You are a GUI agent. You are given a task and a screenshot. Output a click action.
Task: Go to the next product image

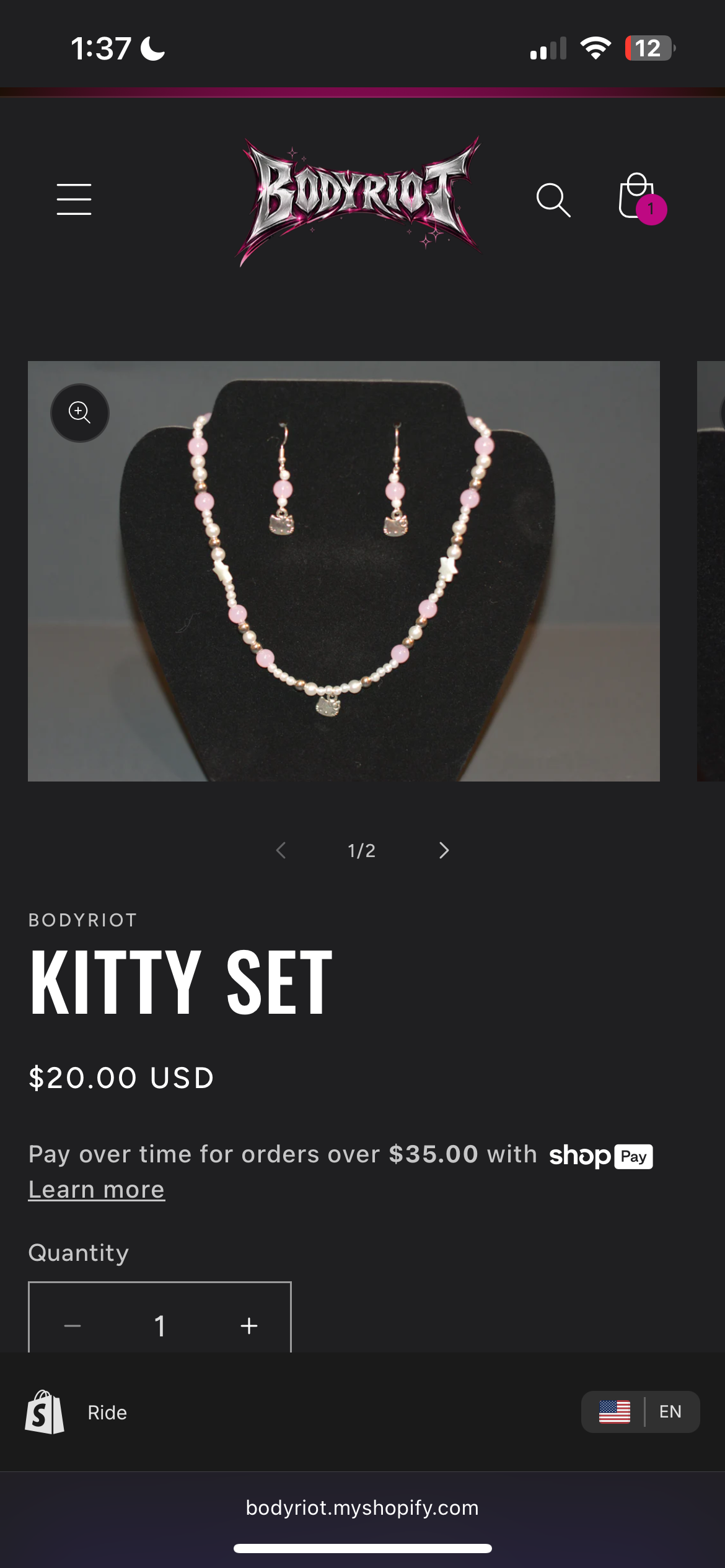click(444, 850)
